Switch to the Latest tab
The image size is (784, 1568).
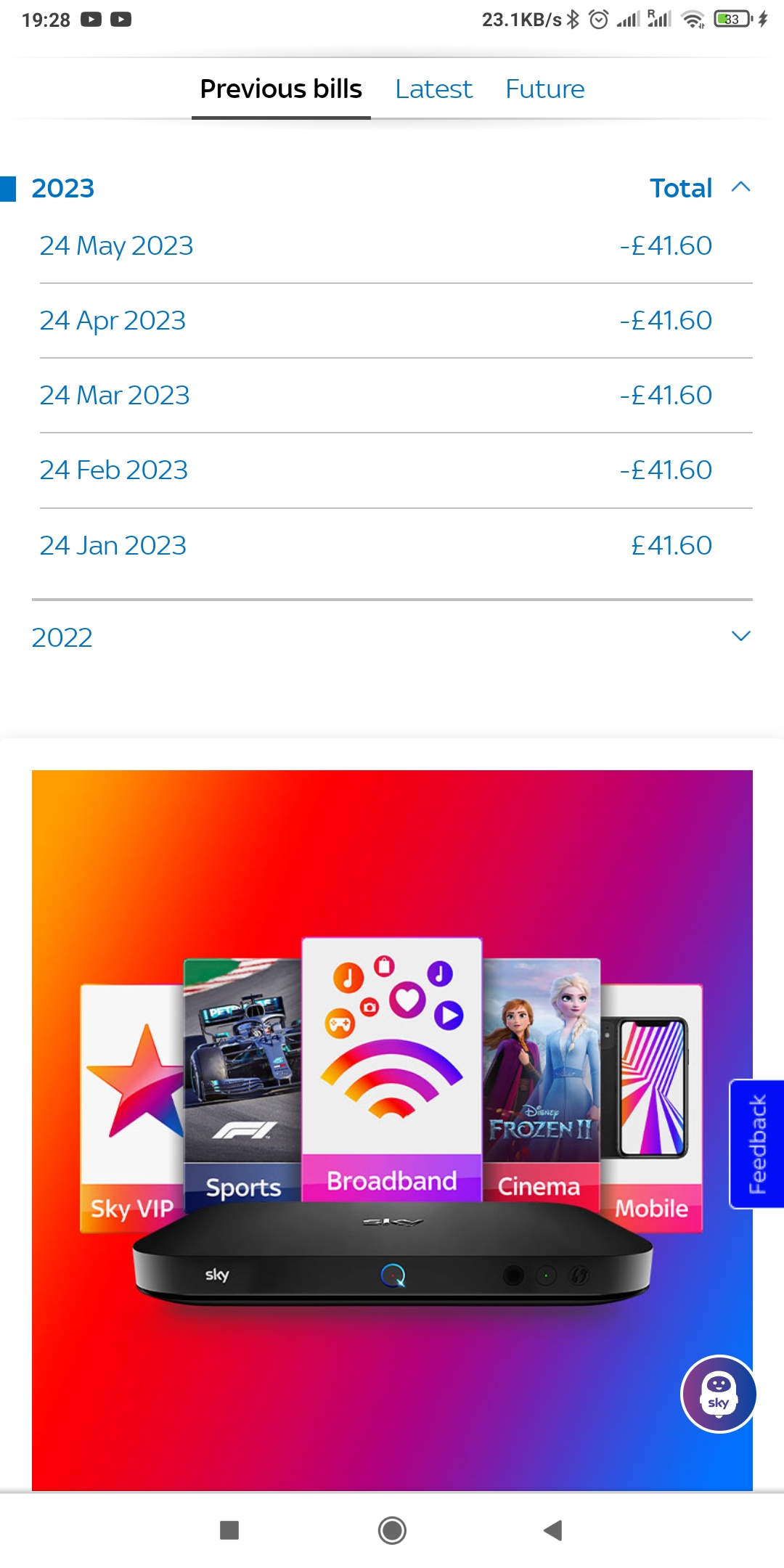pos(433,89)
